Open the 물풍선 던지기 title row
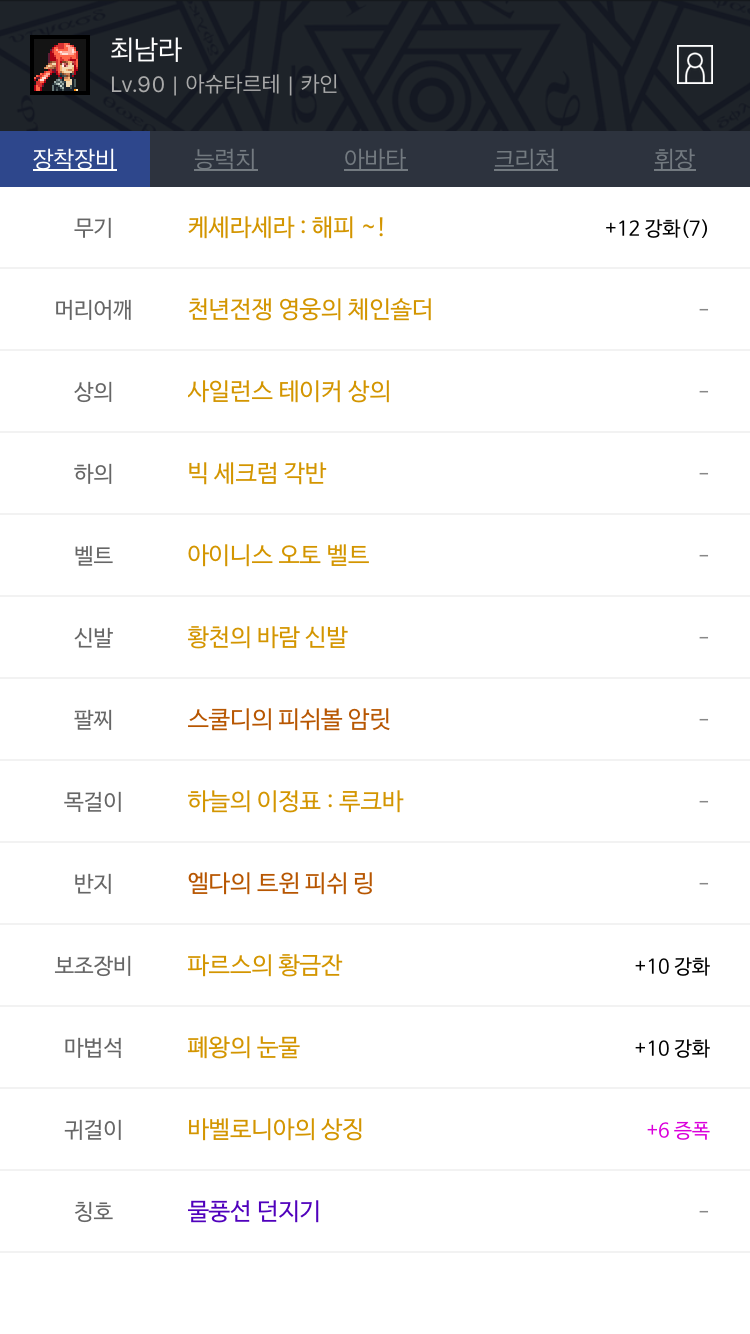 click(x=375, y=1212)
